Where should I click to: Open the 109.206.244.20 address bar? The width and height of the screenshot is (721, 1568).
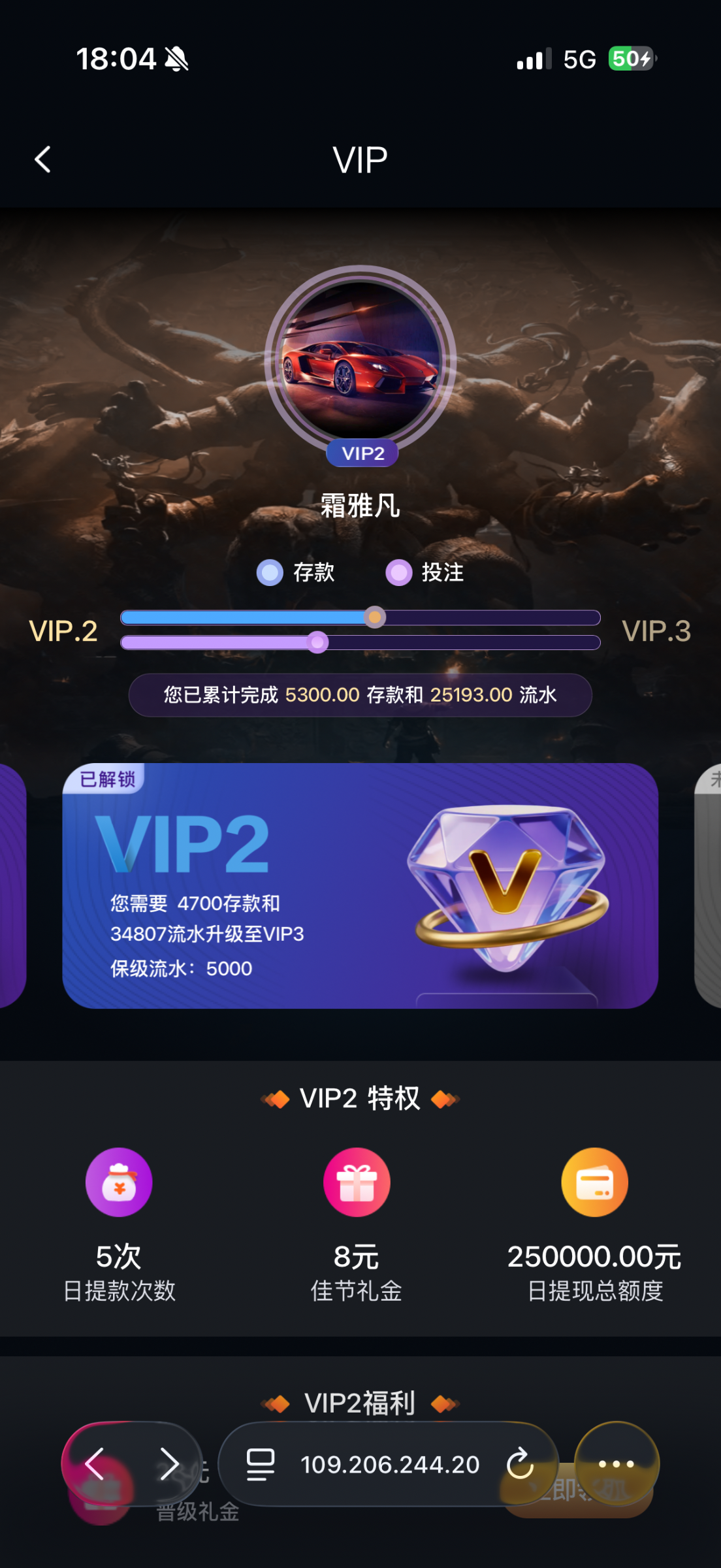pos(390,1464)
